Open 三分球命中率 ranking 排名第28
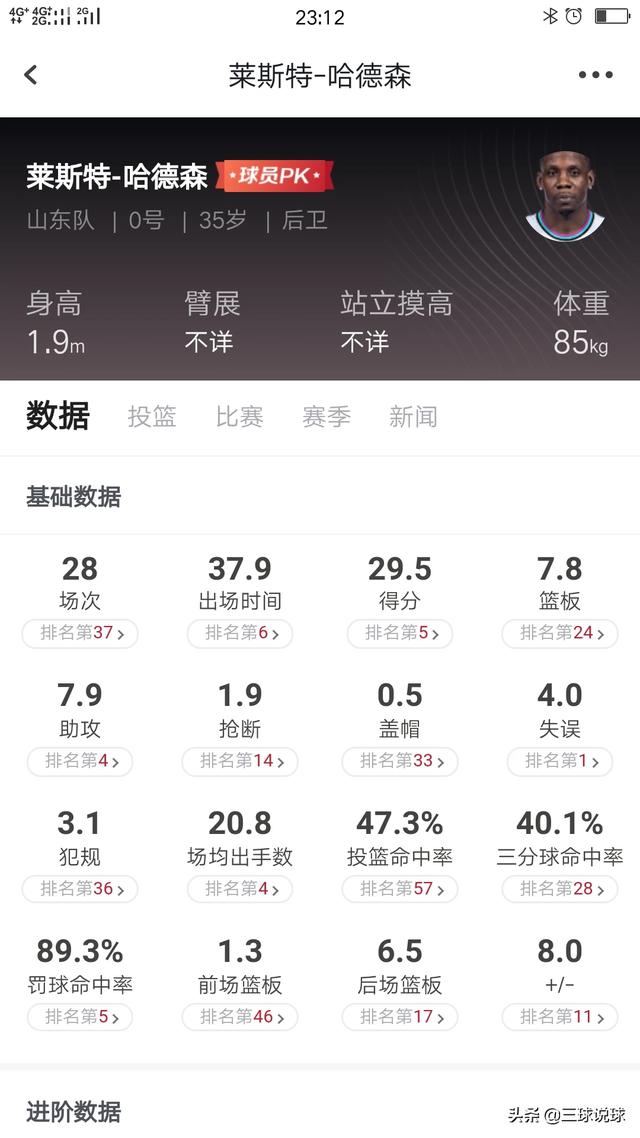 pyautogui.click(x=559, y=889)
